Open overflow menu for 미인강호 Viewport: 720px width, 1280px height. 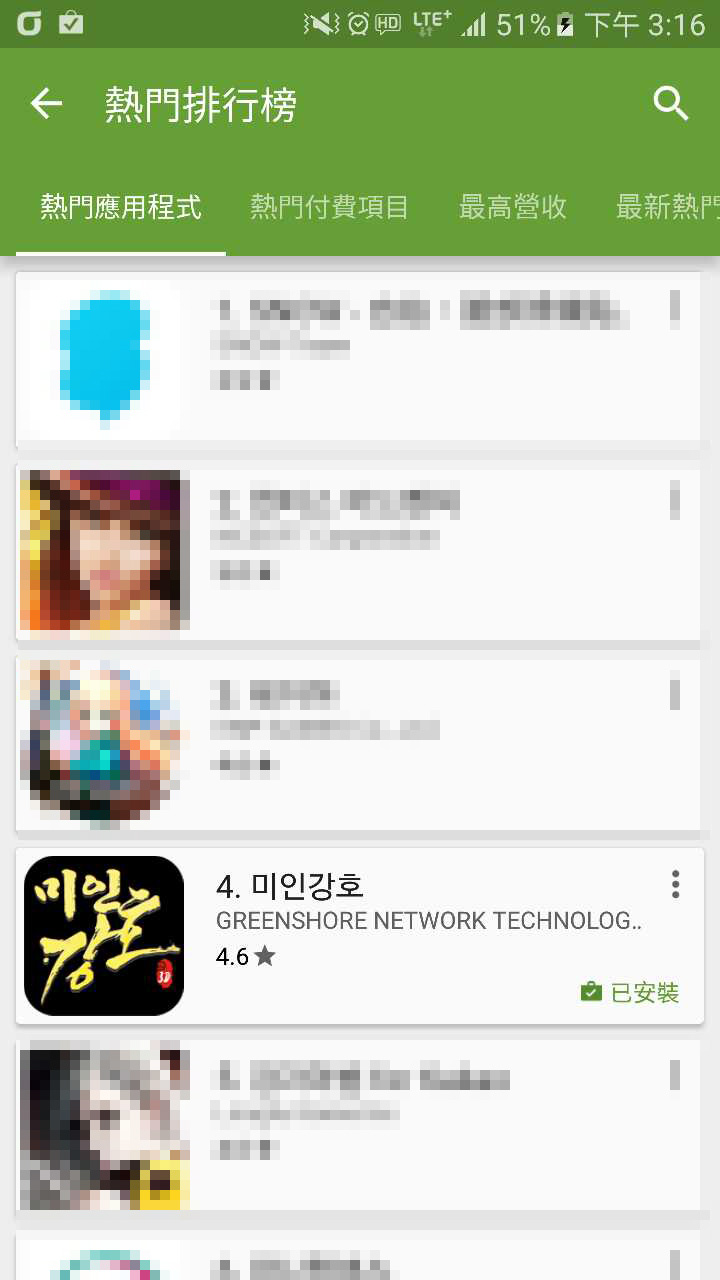[675, 884]
